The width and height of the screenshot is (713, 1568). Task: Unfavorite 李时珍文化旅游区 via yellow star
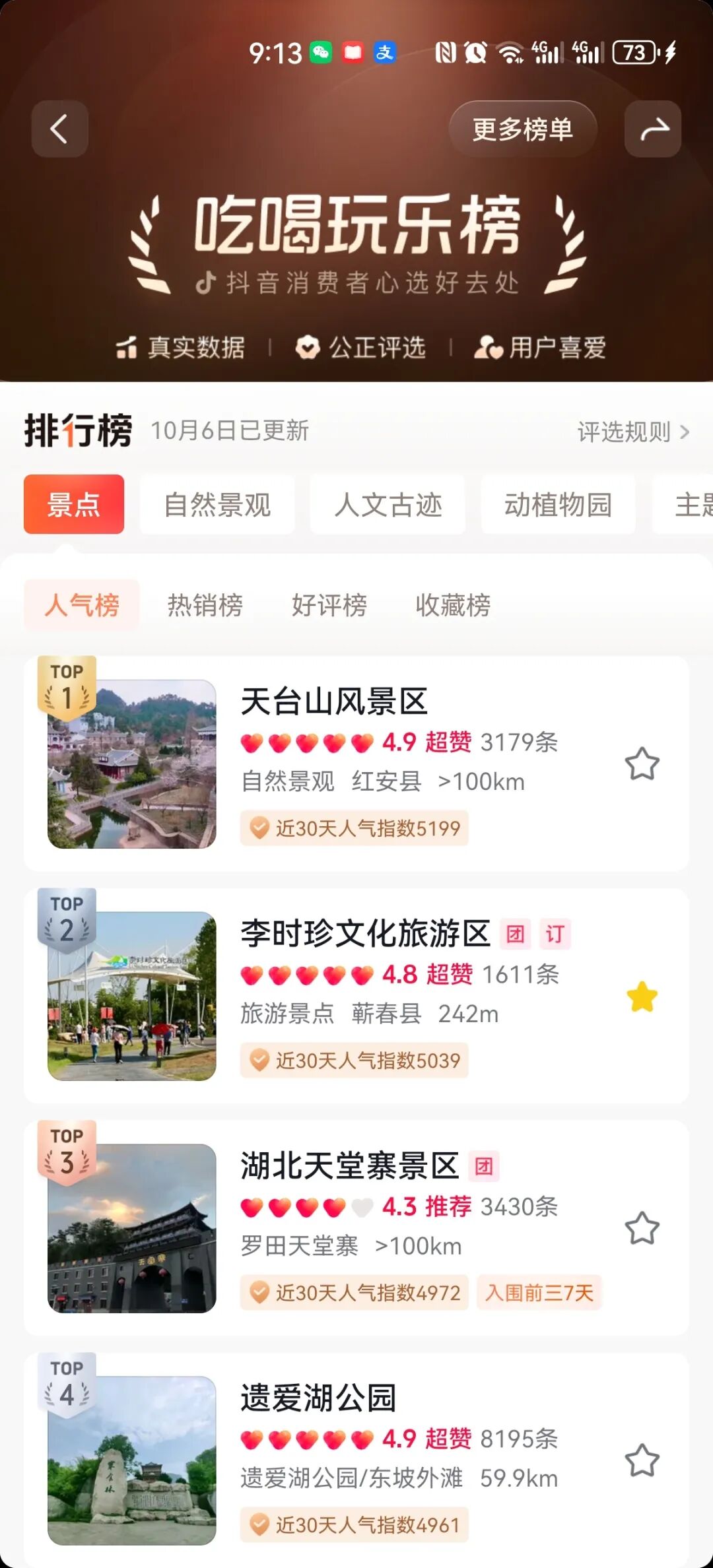[642, 996]
